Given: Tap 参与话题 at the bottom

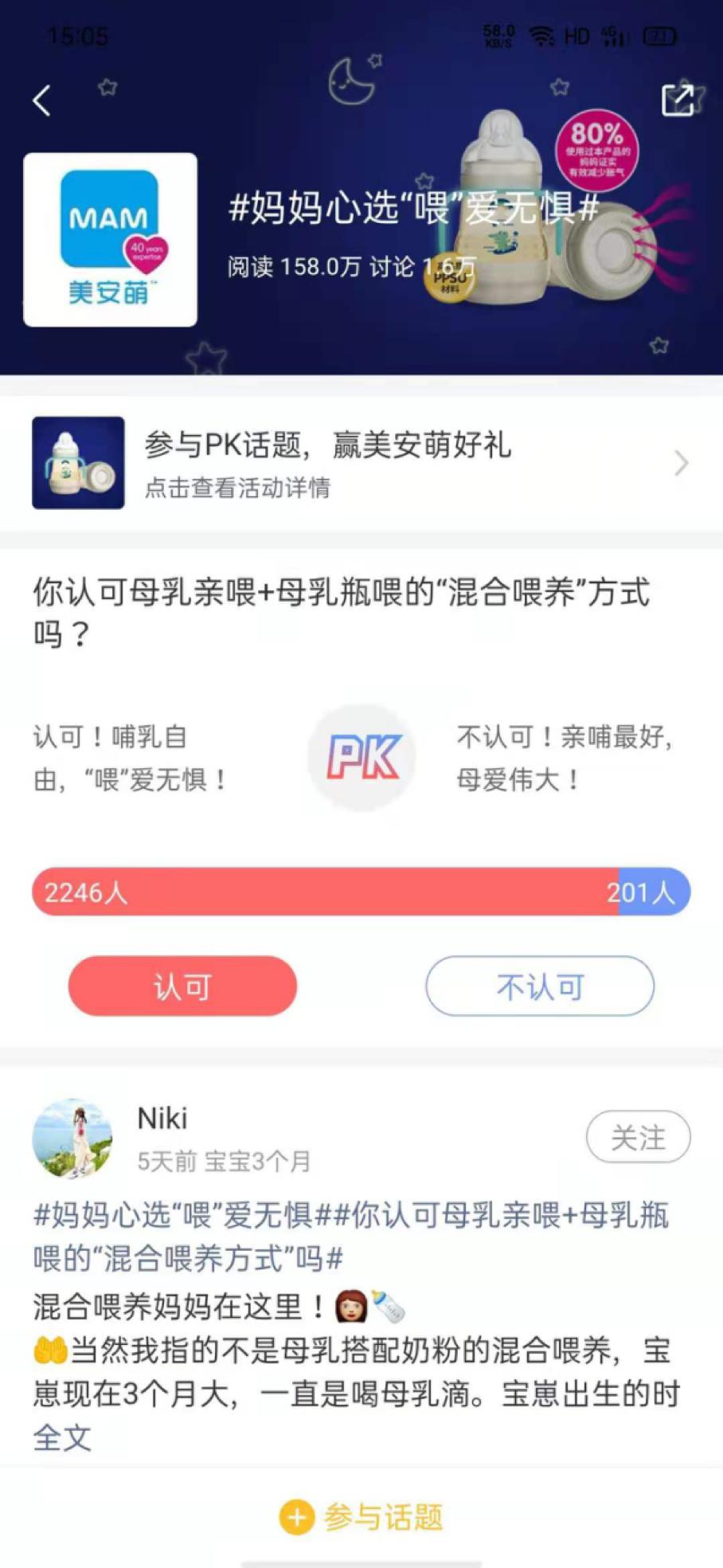Looking at the screenshot, I should 383,1518.
